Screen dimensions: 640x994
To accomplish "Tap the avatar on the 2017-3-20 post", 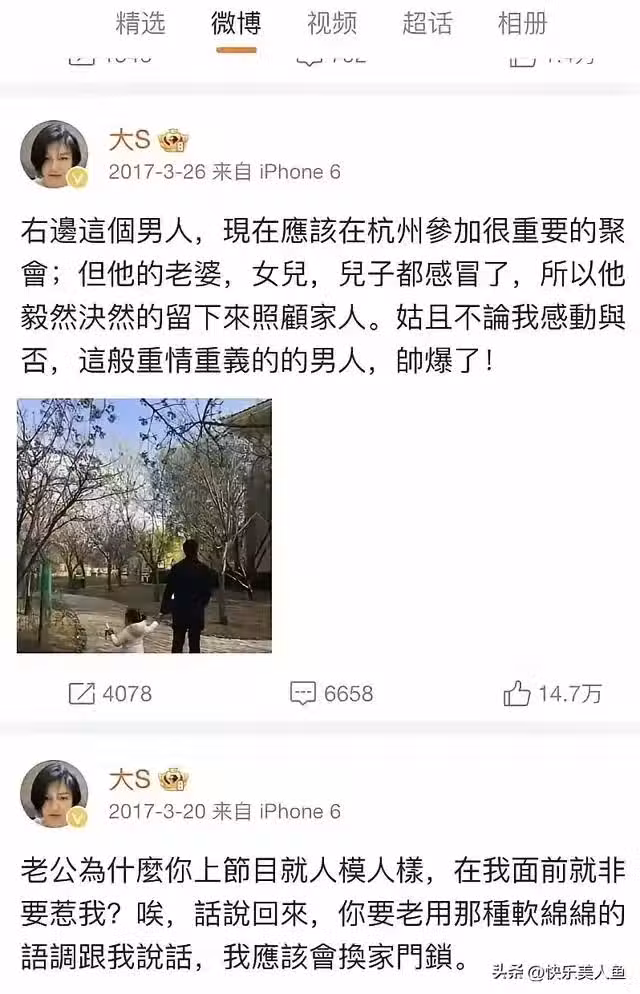I will pos(54,794).
